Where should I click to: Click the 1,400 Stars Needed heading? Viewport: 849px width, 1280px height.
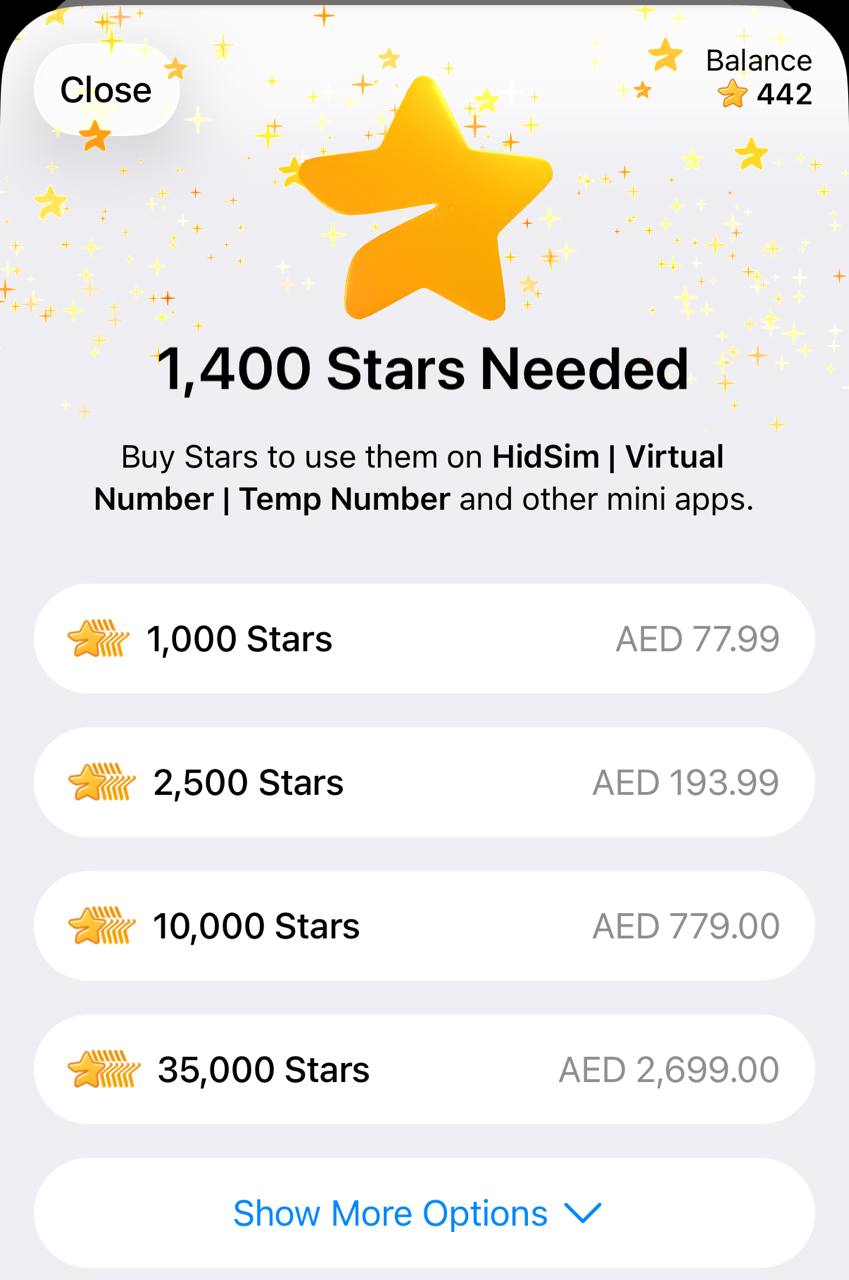424,368
